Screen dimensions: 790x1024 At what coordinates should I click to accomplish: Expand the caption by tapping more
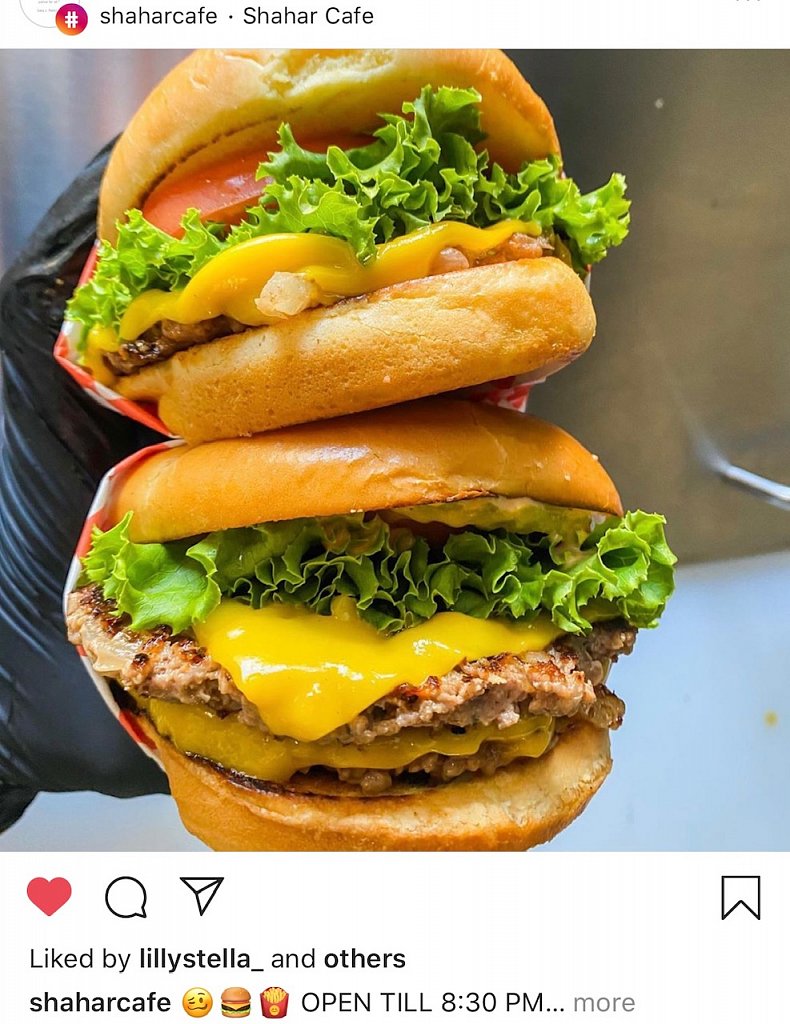coord(603,1002)
